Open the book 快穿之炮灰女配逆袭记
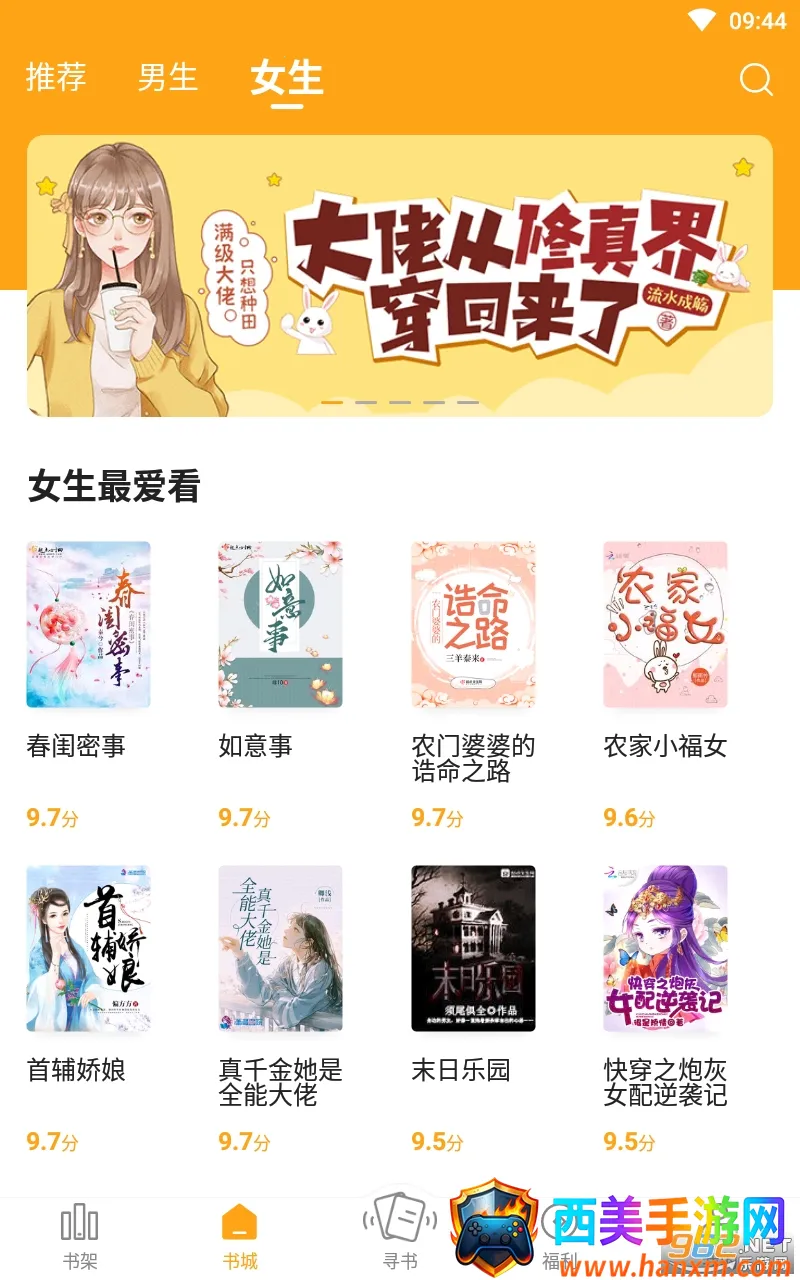The height and width of the screenshot is (1280, 800). click(665, 948)
